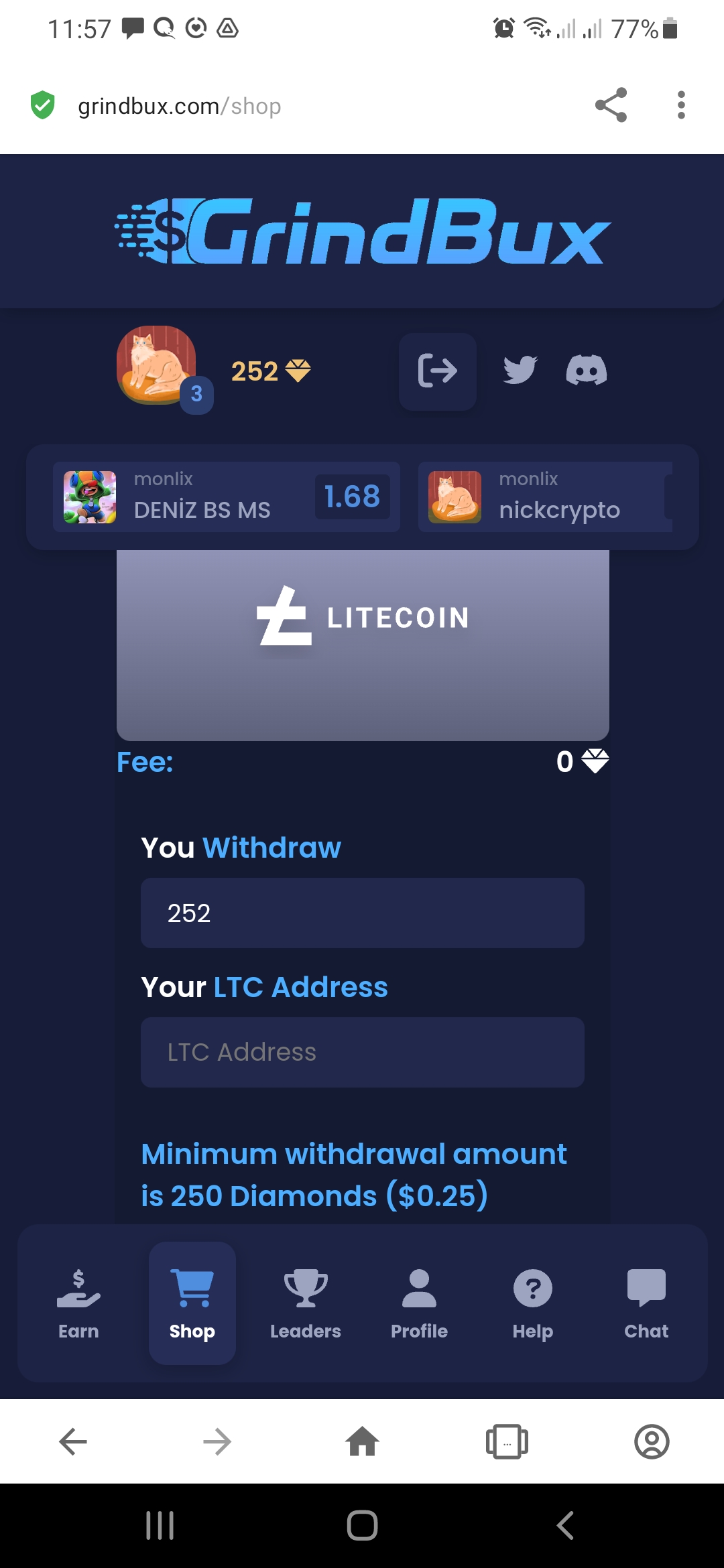Viewport: 724px width, 1568px height.
Task: Go back with the browser back arrow
Action: [73, 1441]
